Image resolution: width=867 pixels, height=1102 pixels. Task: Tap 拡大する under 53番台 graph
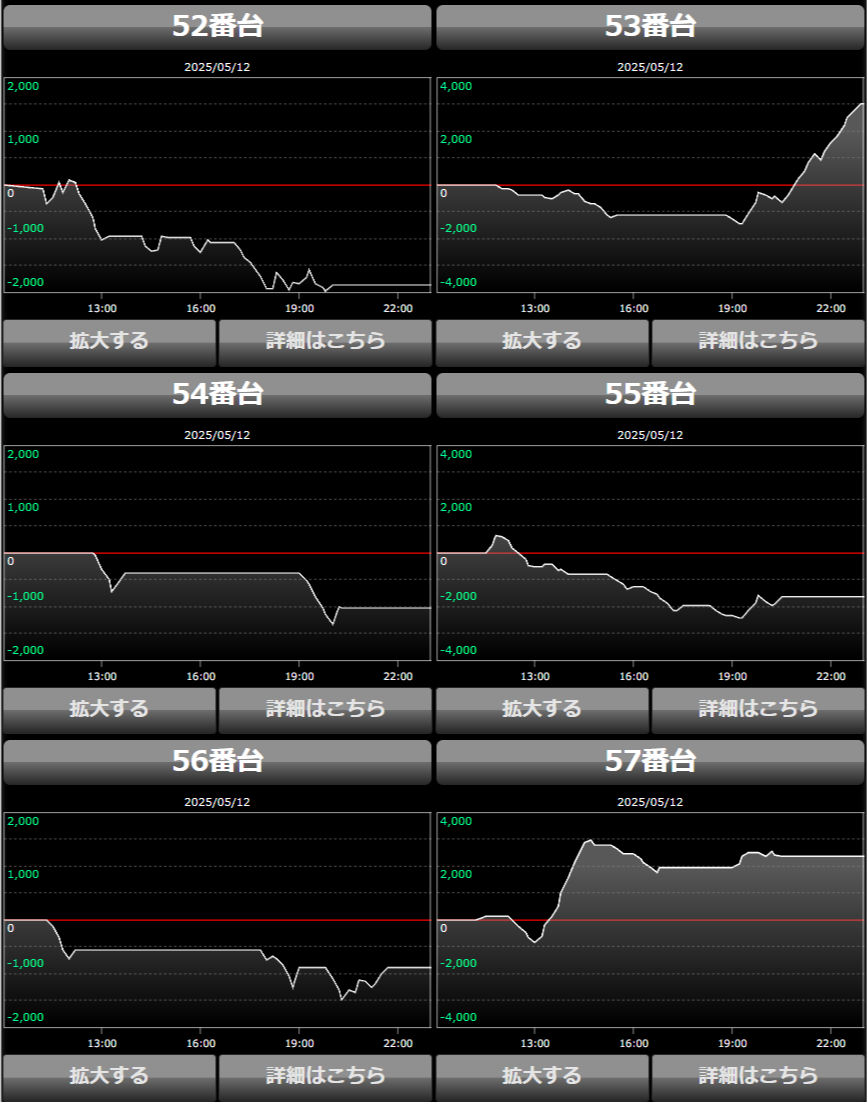coord(542,342)
